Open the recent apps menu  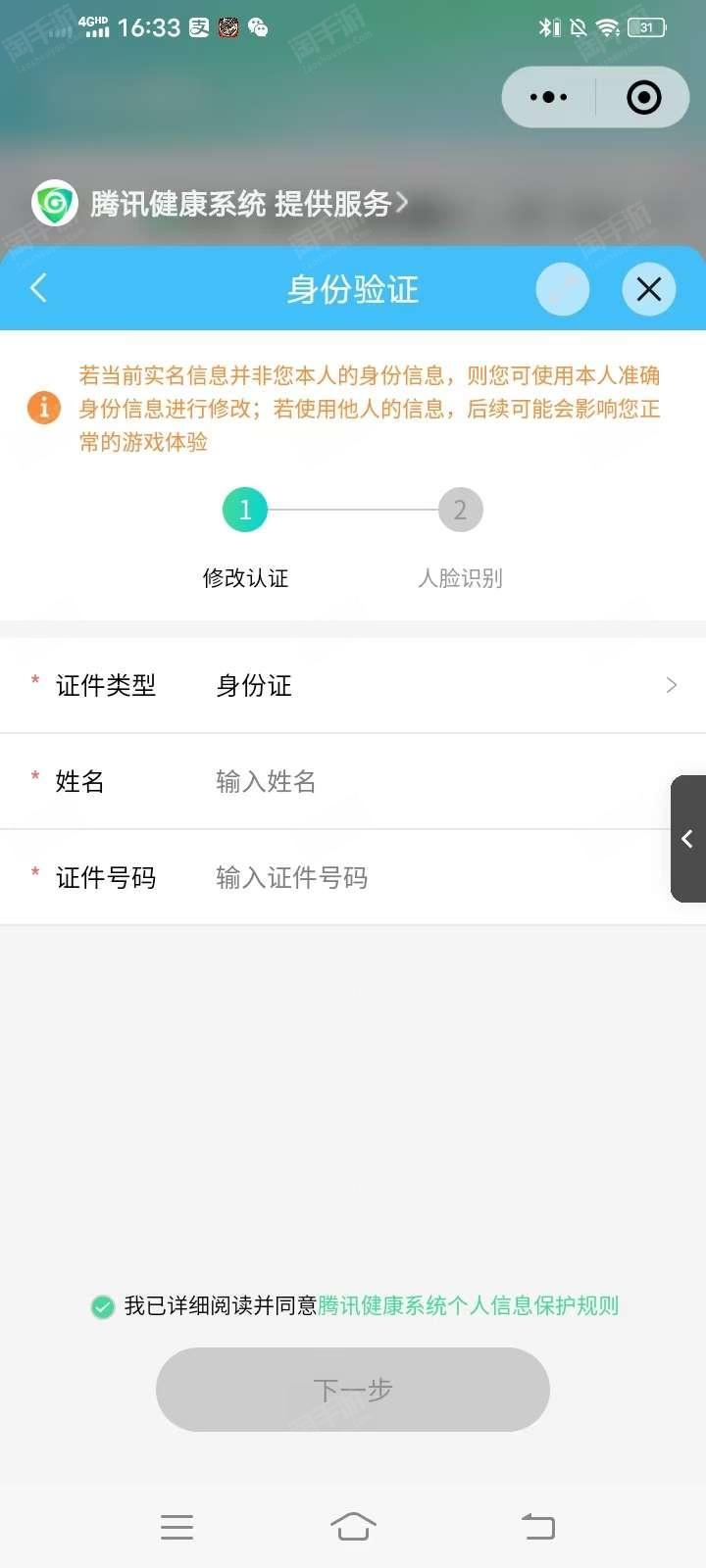[176, 1527]
